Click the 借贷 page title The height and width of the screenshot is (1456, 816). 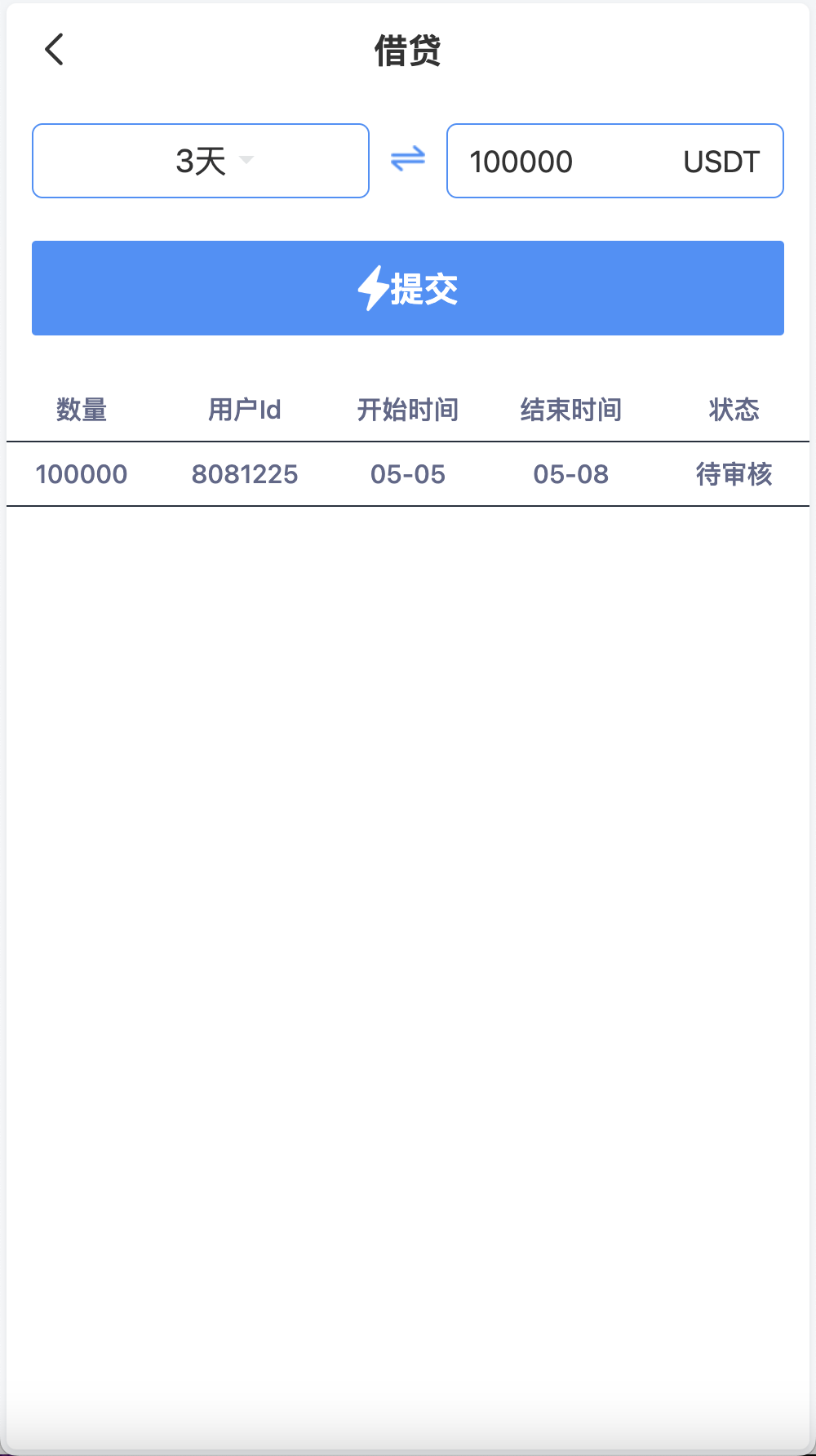[x=407, y=51]
